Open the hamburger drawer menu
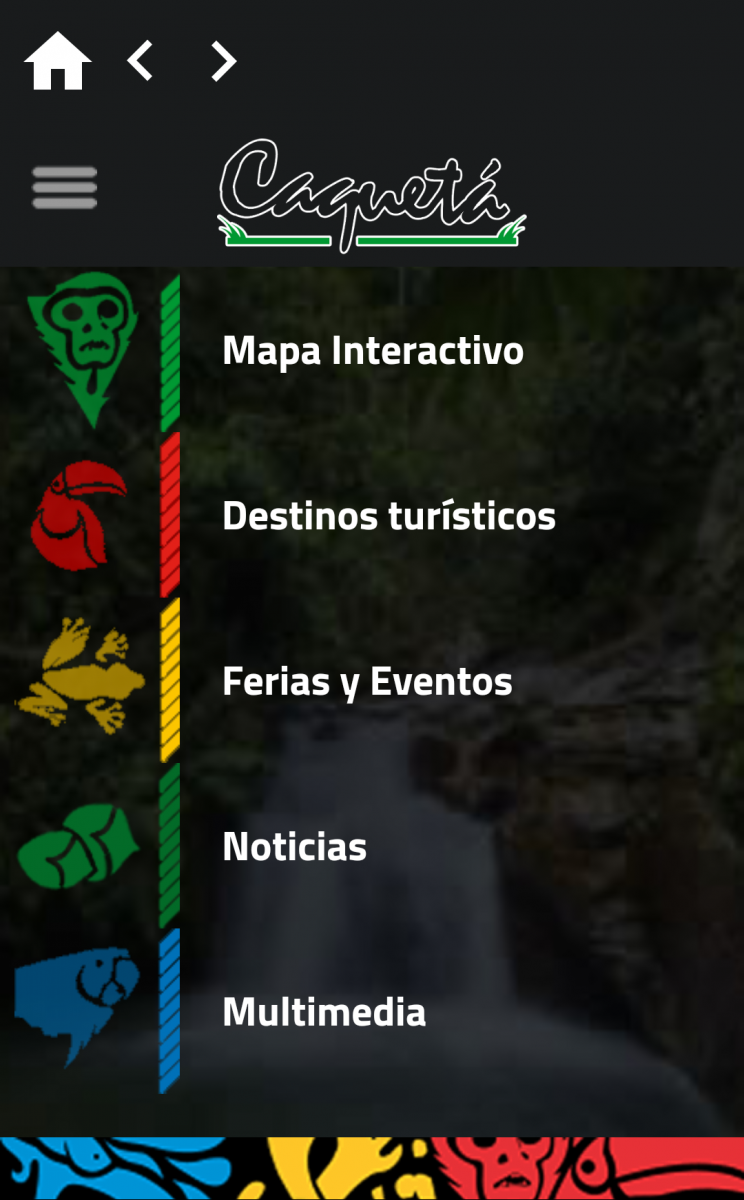Screen dimensions: 744x1200 (64, 187)
